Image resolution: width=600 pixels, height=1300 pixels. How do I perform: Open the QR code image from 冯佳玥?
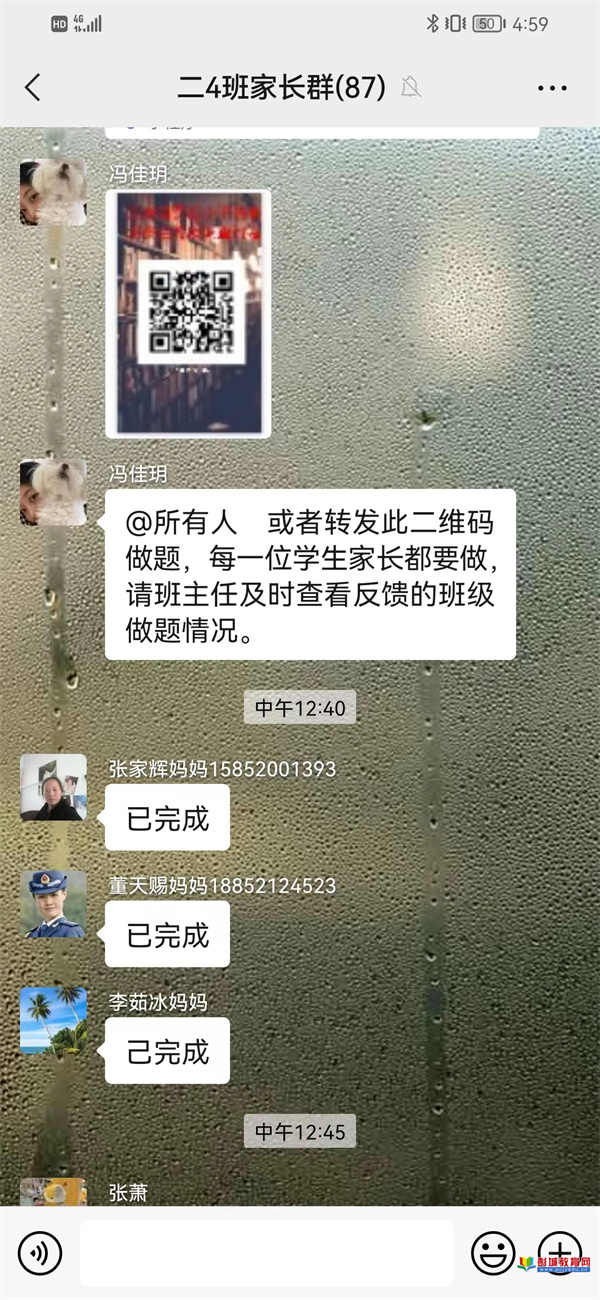[188, 313]
